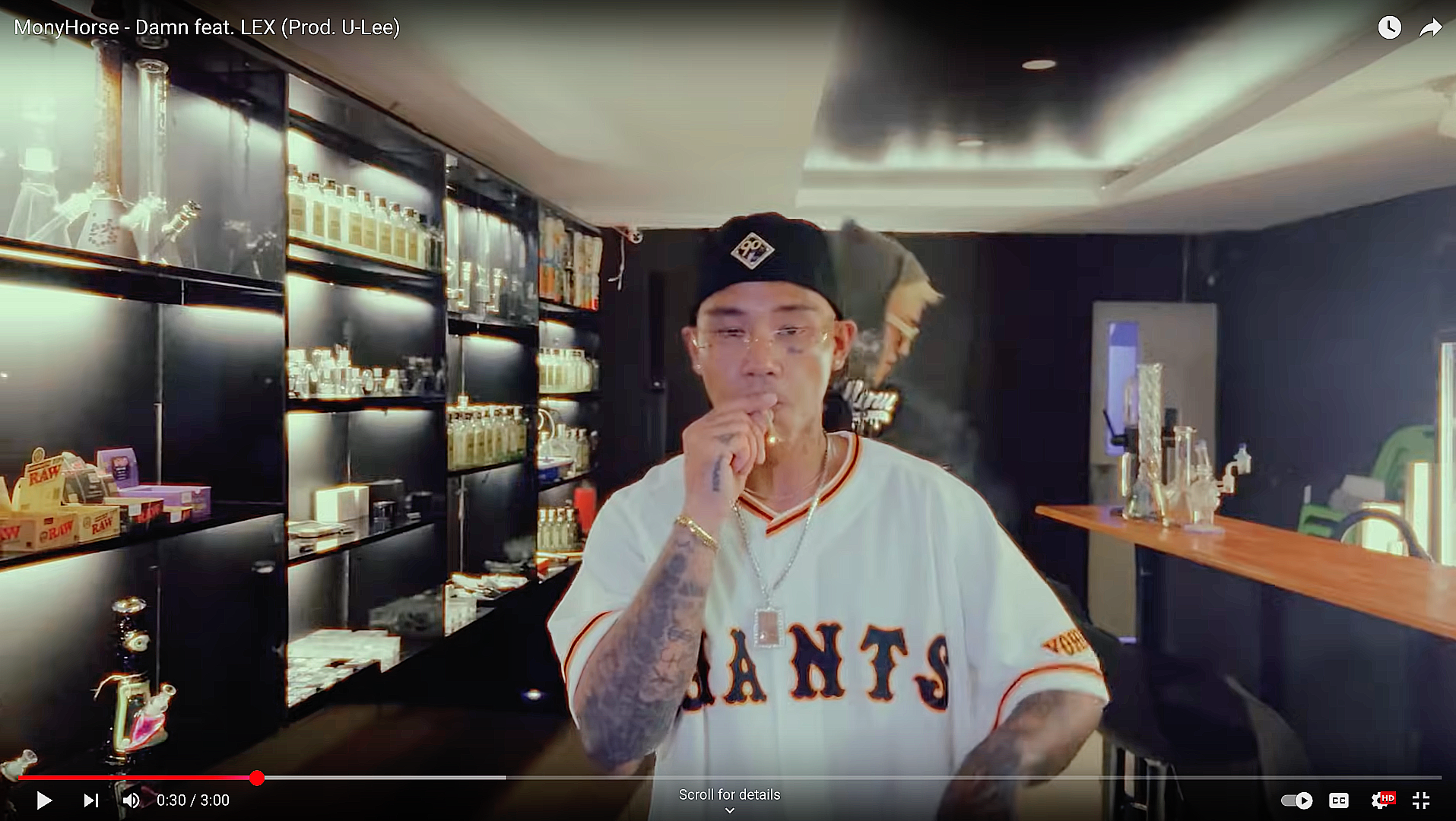
Task: Mute the video sound
Action: [132, 800]
